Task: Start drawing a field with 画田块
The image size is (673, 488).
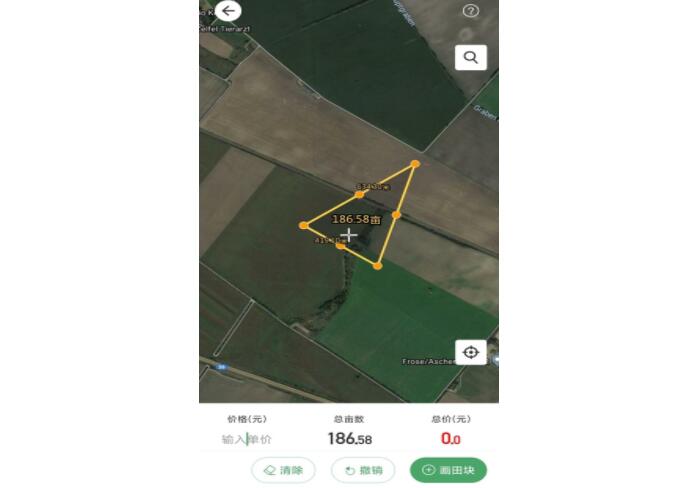Action: 448,470
